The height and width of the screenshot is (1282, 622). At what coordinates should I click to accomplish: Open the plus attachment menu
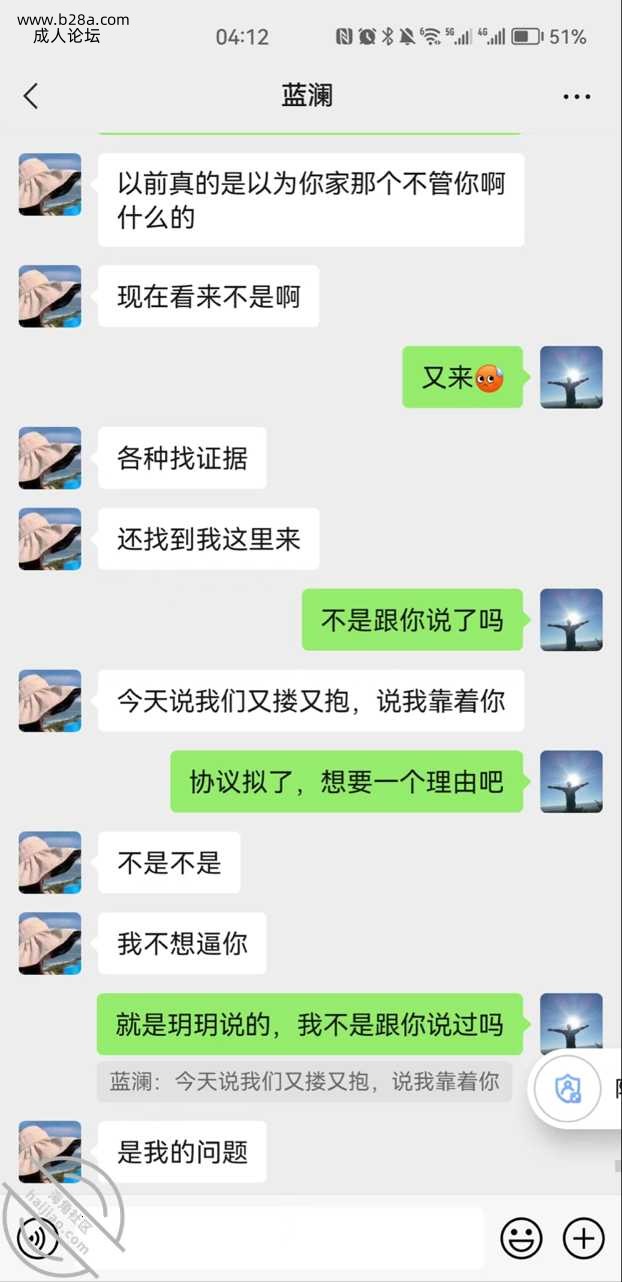584,1239
